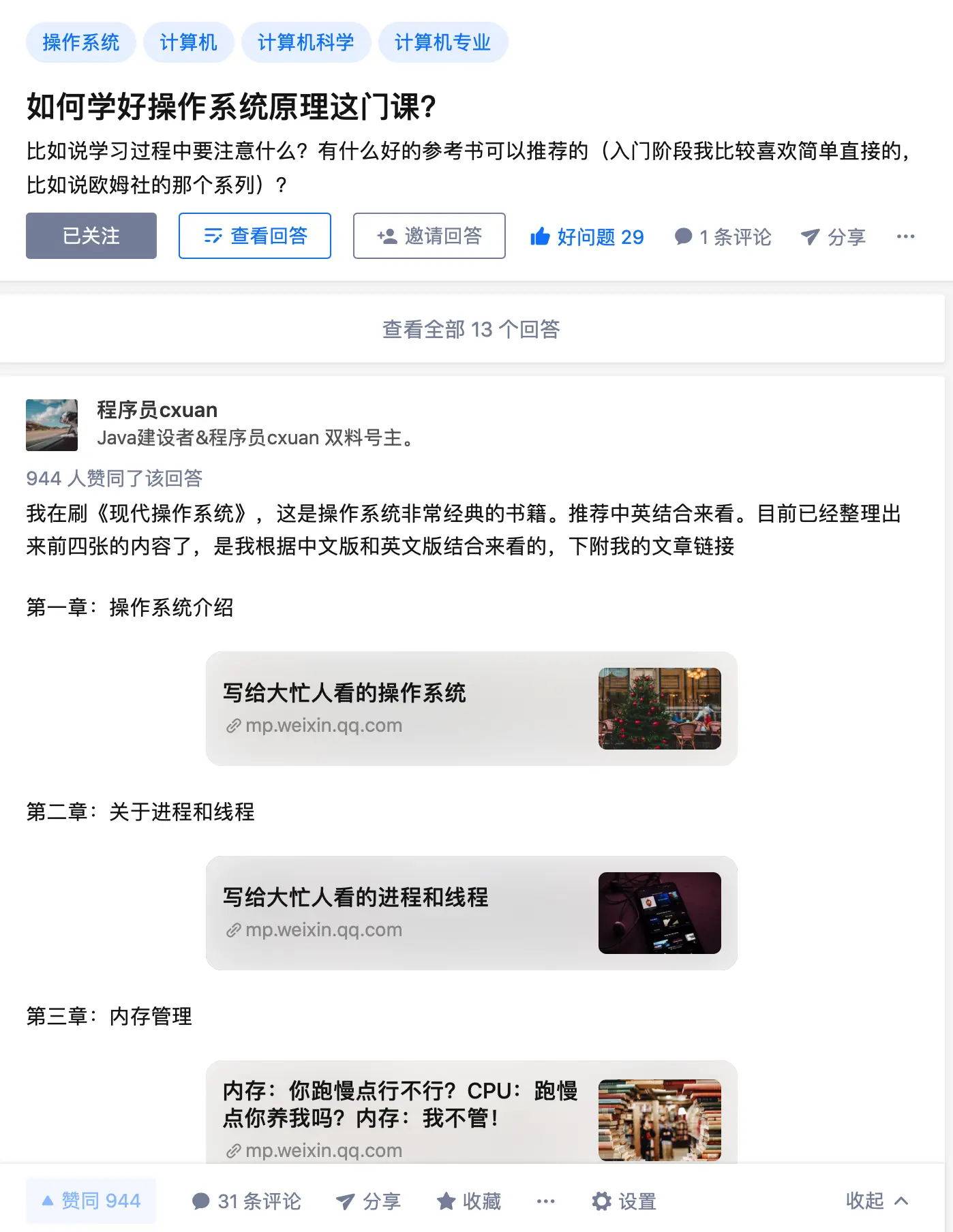View the answer's 31 条评论
This screenshot has height=1232, width=953.
(x=247, y=1201)
